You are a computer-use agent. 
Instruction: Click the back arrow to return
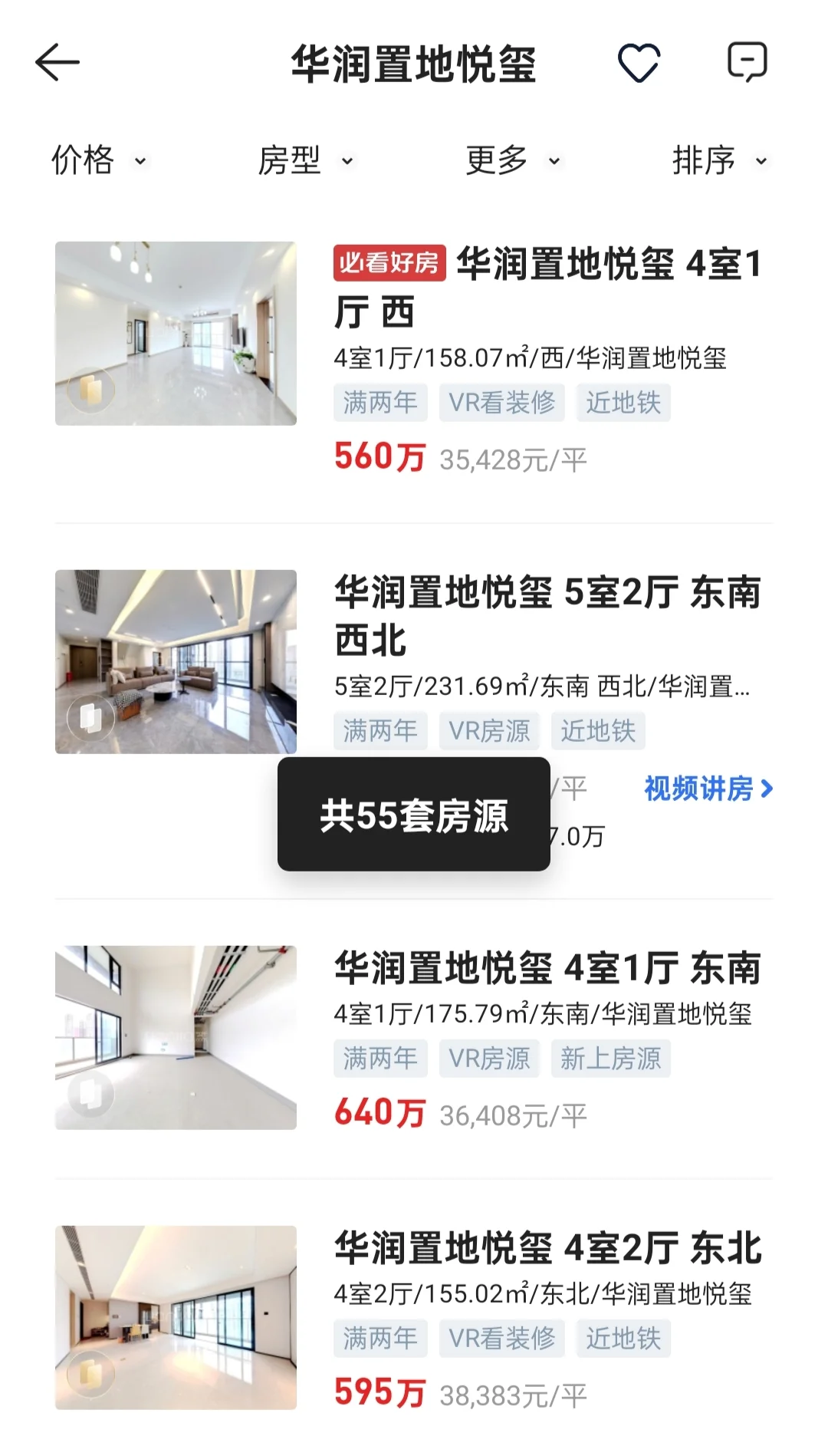click(56, 64)
